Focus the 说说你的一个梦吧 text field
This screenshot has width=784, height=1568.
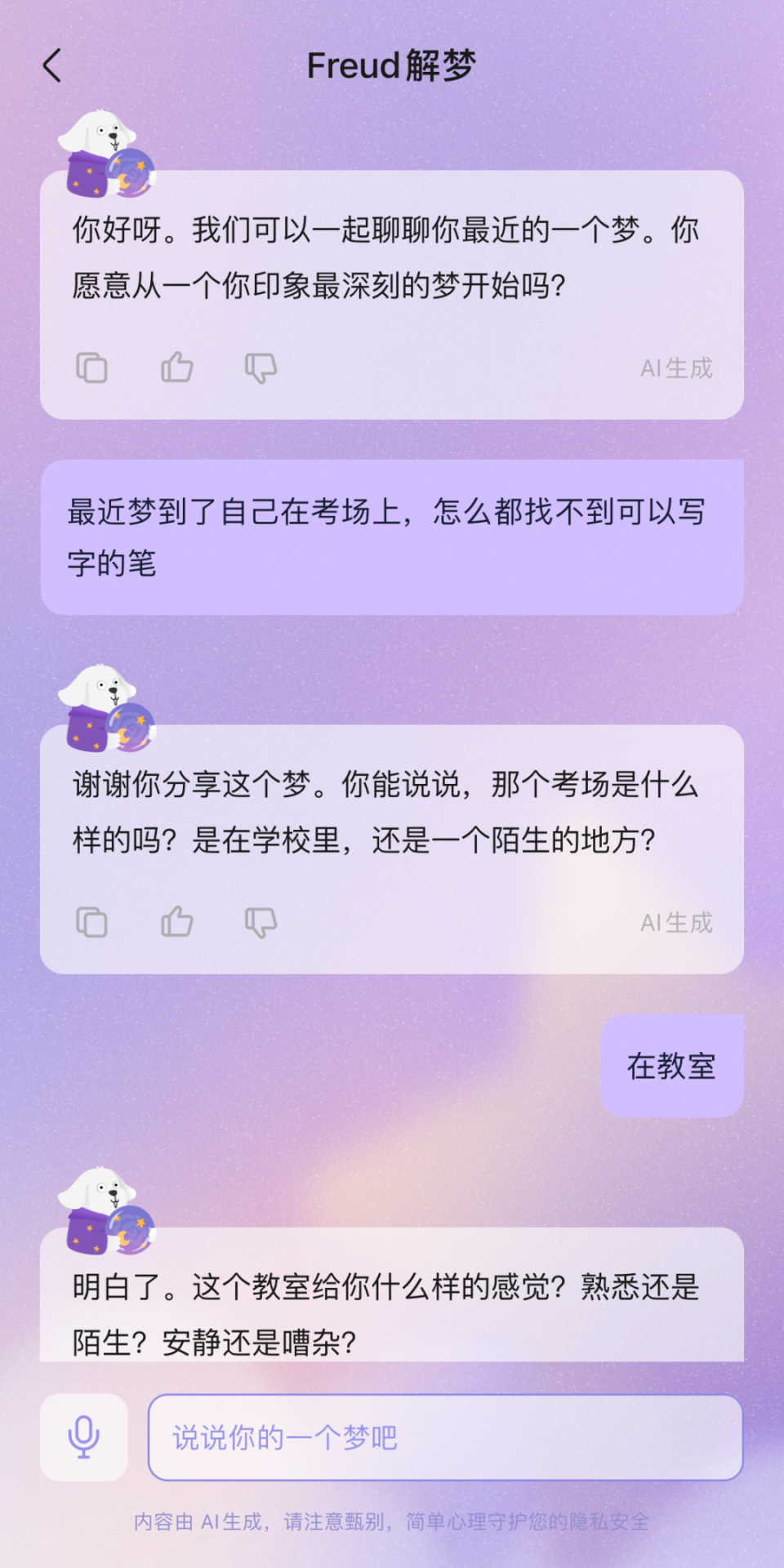[x=445, y=1437]
